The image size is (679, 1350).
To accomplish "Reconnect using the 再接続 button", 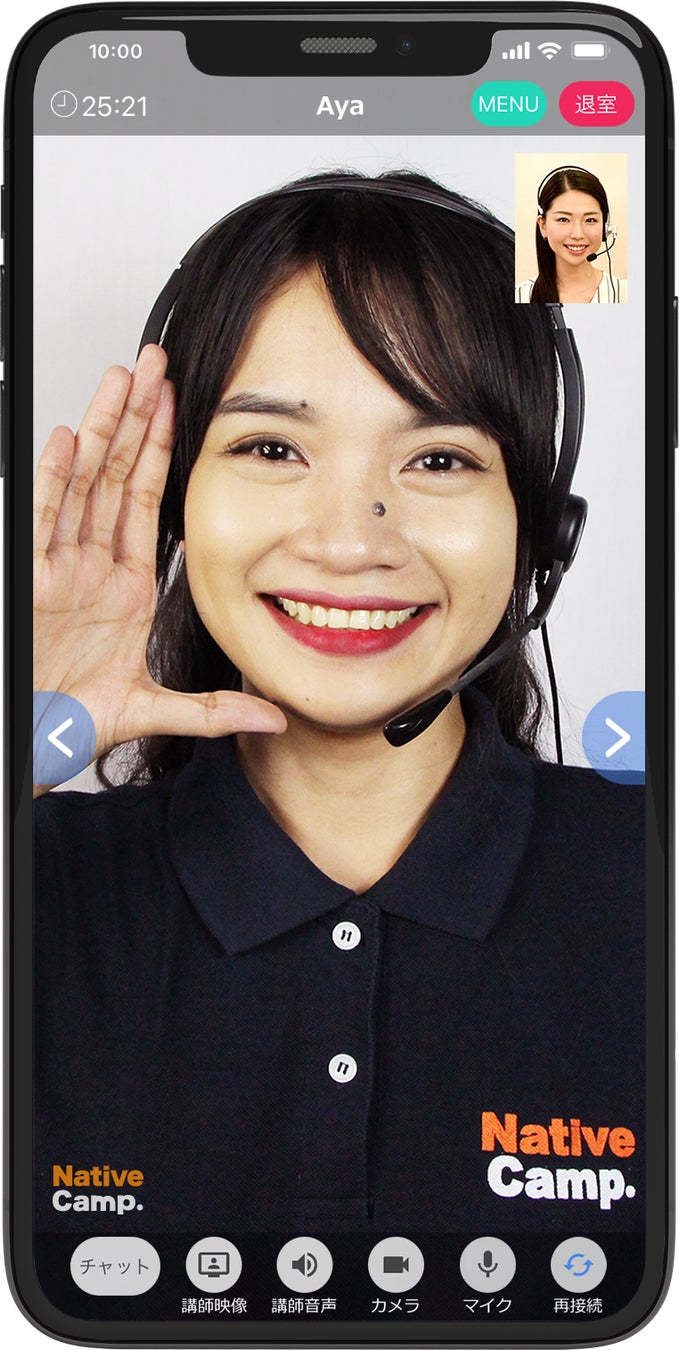I will click(578, 1265).
